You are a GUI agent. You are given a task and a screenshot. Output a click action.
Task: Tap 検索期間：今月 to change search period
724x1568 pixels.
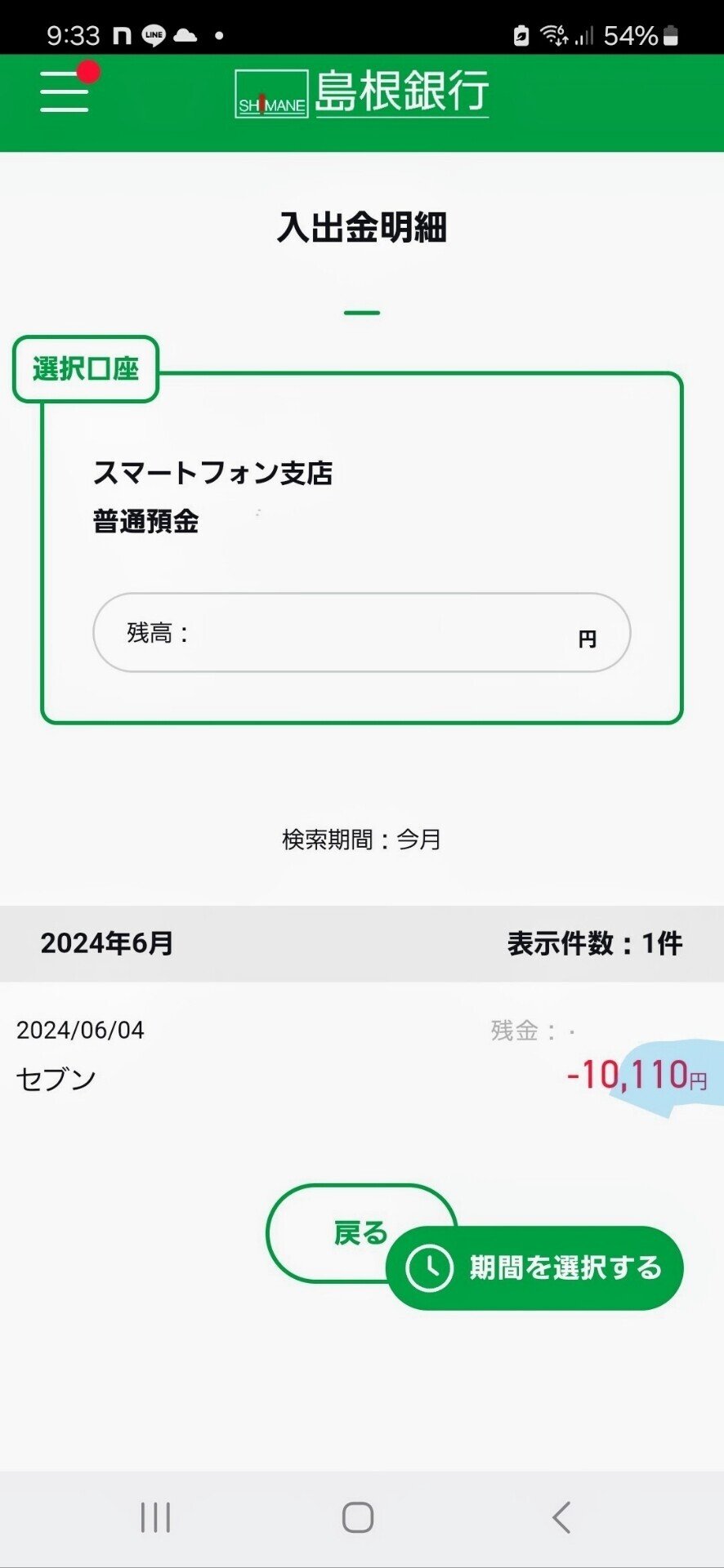pos(362,840)
